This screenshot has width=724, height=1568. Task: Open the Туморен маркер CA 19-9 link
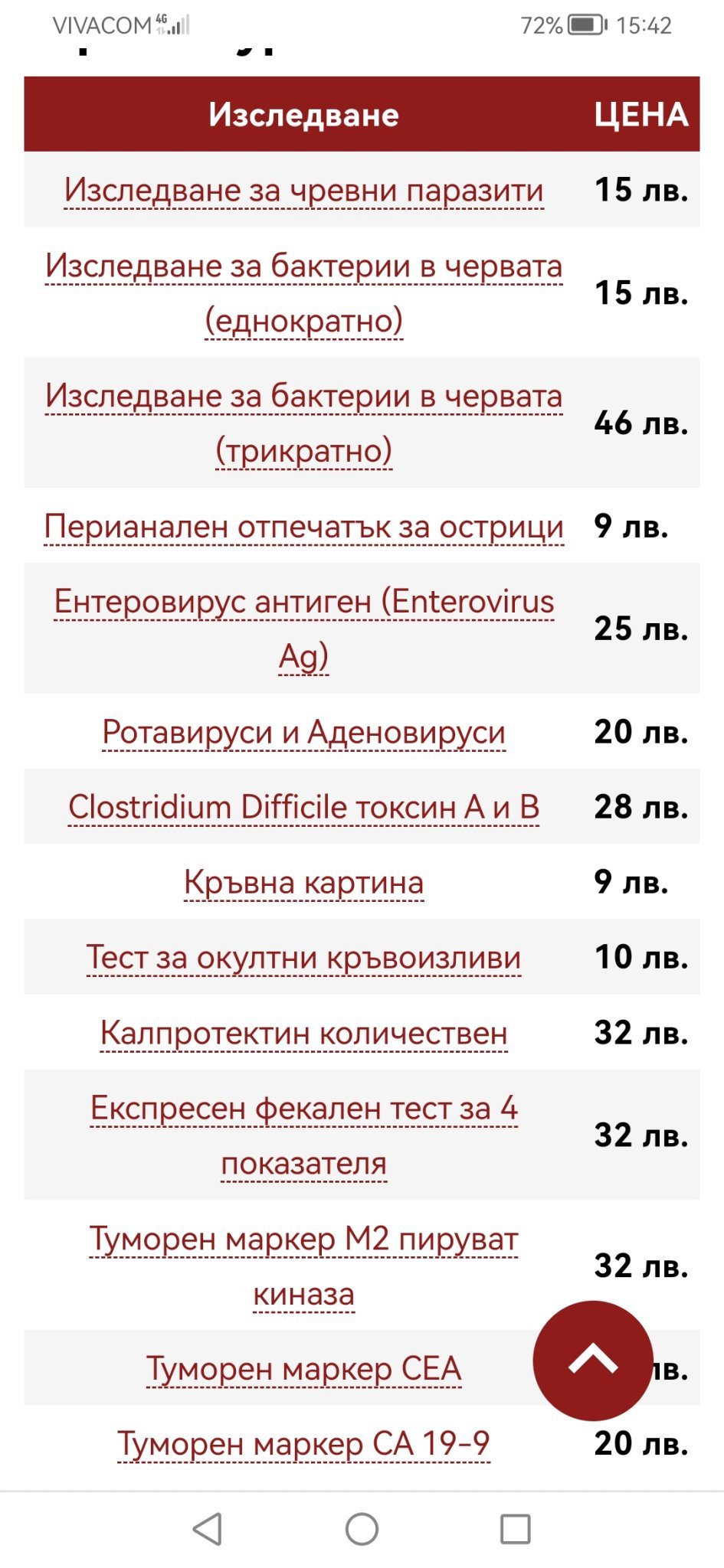click(x=303, y=1445)
